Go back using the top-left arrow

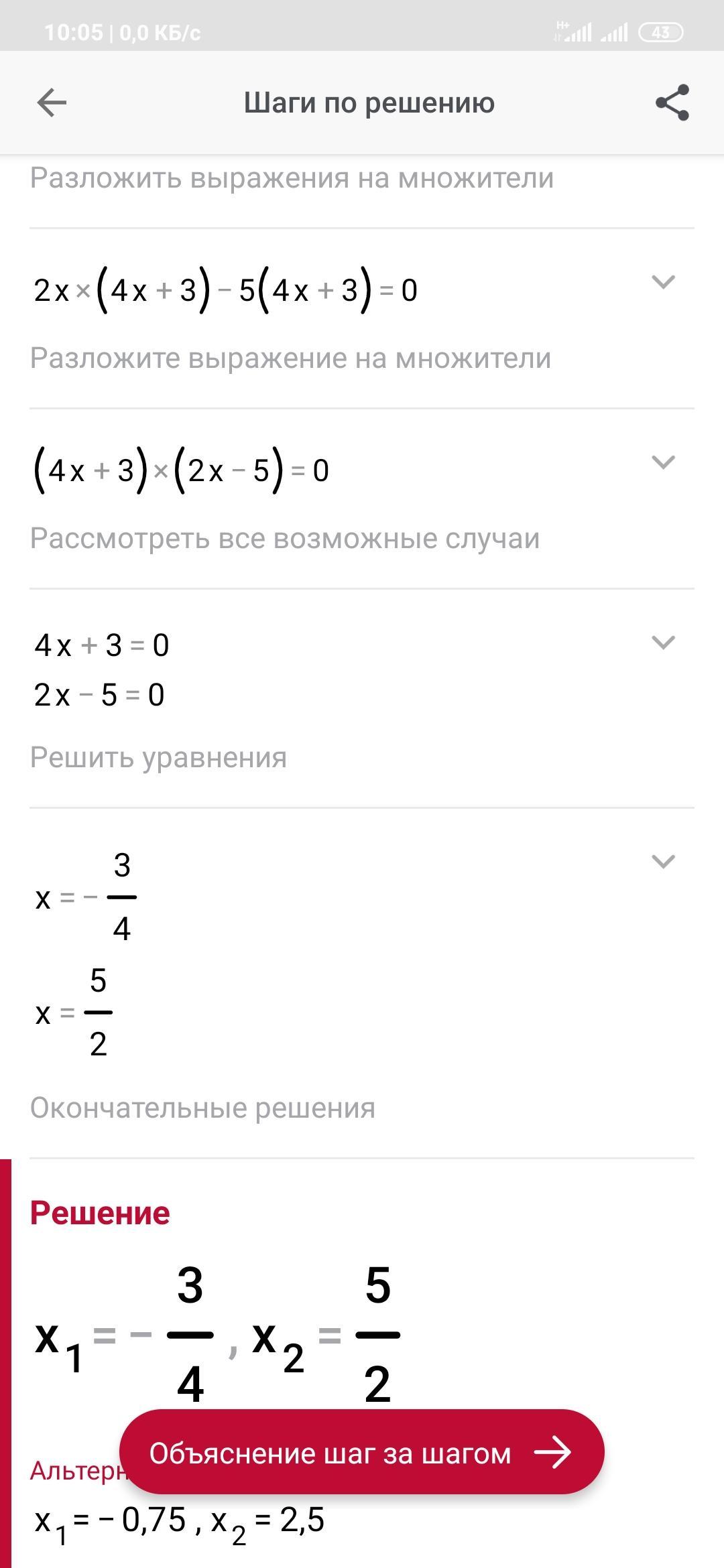[52, 103]
